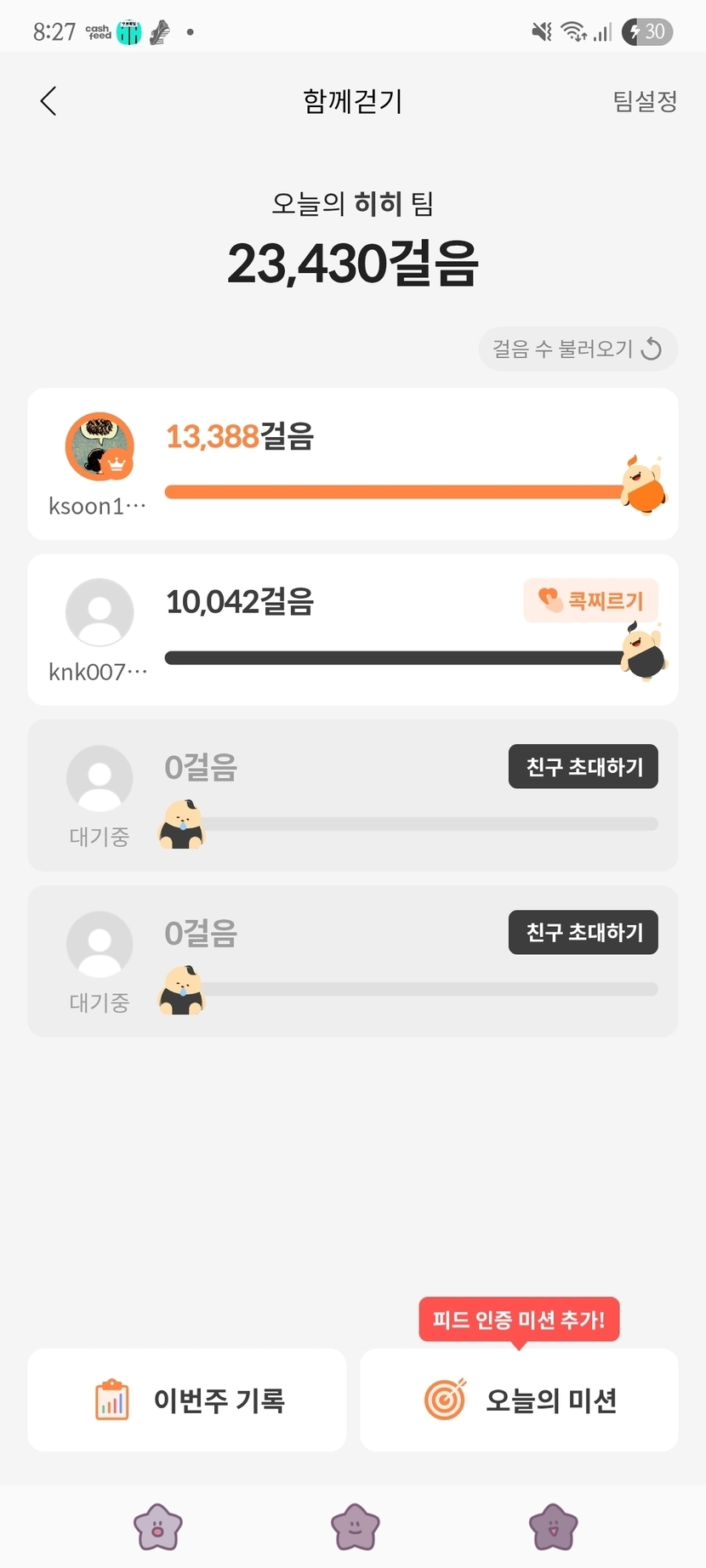Select the smiling star face emoji
Image resolution: width=706 pixels, height=1568 pixels.
pyautogui.click(x=355, y=1526)
